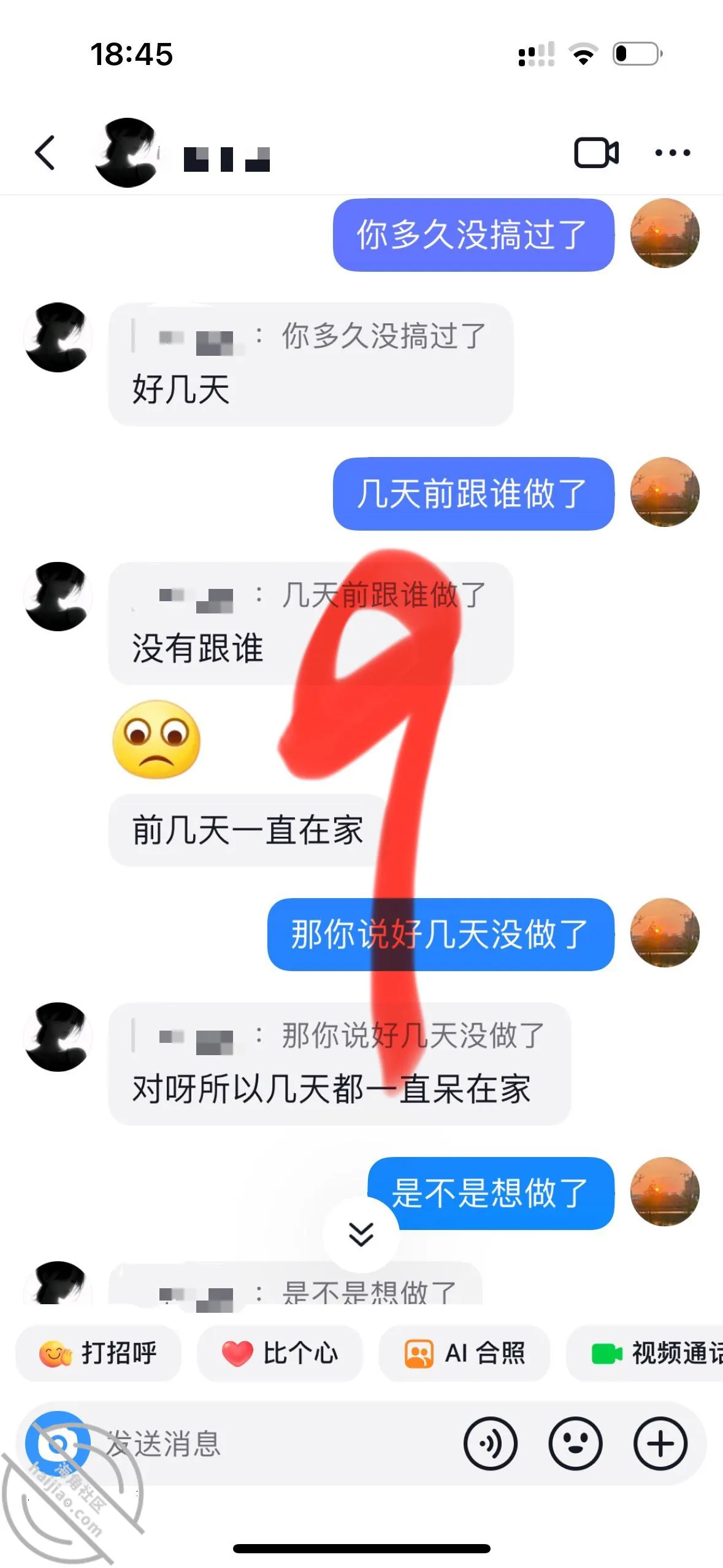Switch to voice message input
This screenshot has height=1568, width=723.
point(491,1443)
